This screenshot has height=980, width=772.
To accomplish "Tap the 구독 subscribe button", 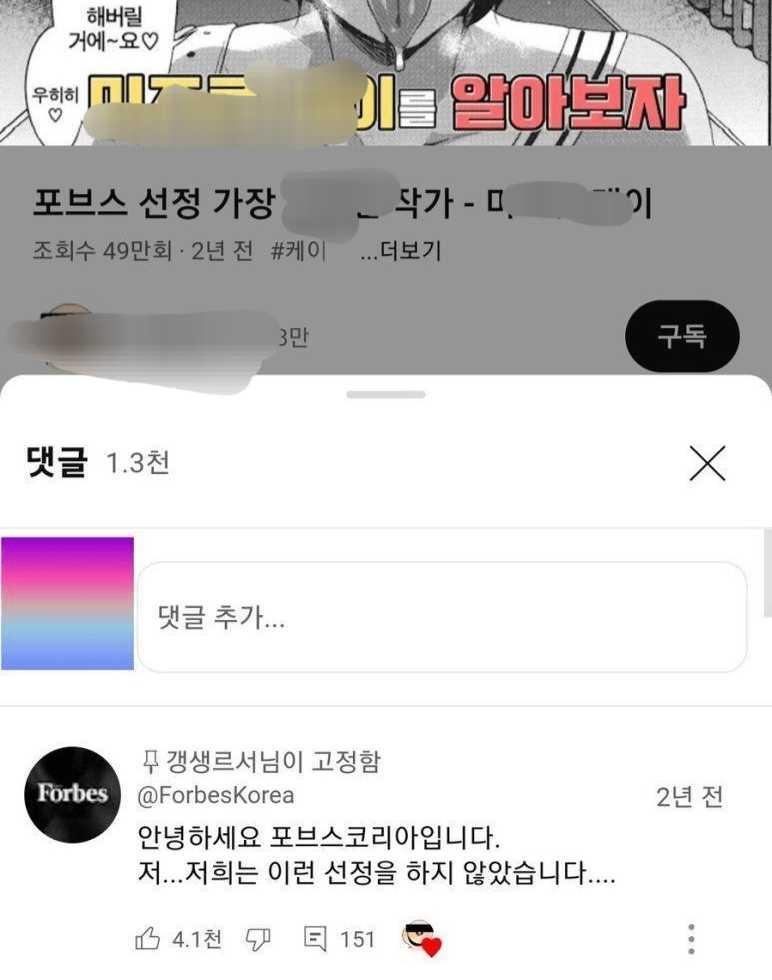I will pyautogui.click(x=681, y=336).
